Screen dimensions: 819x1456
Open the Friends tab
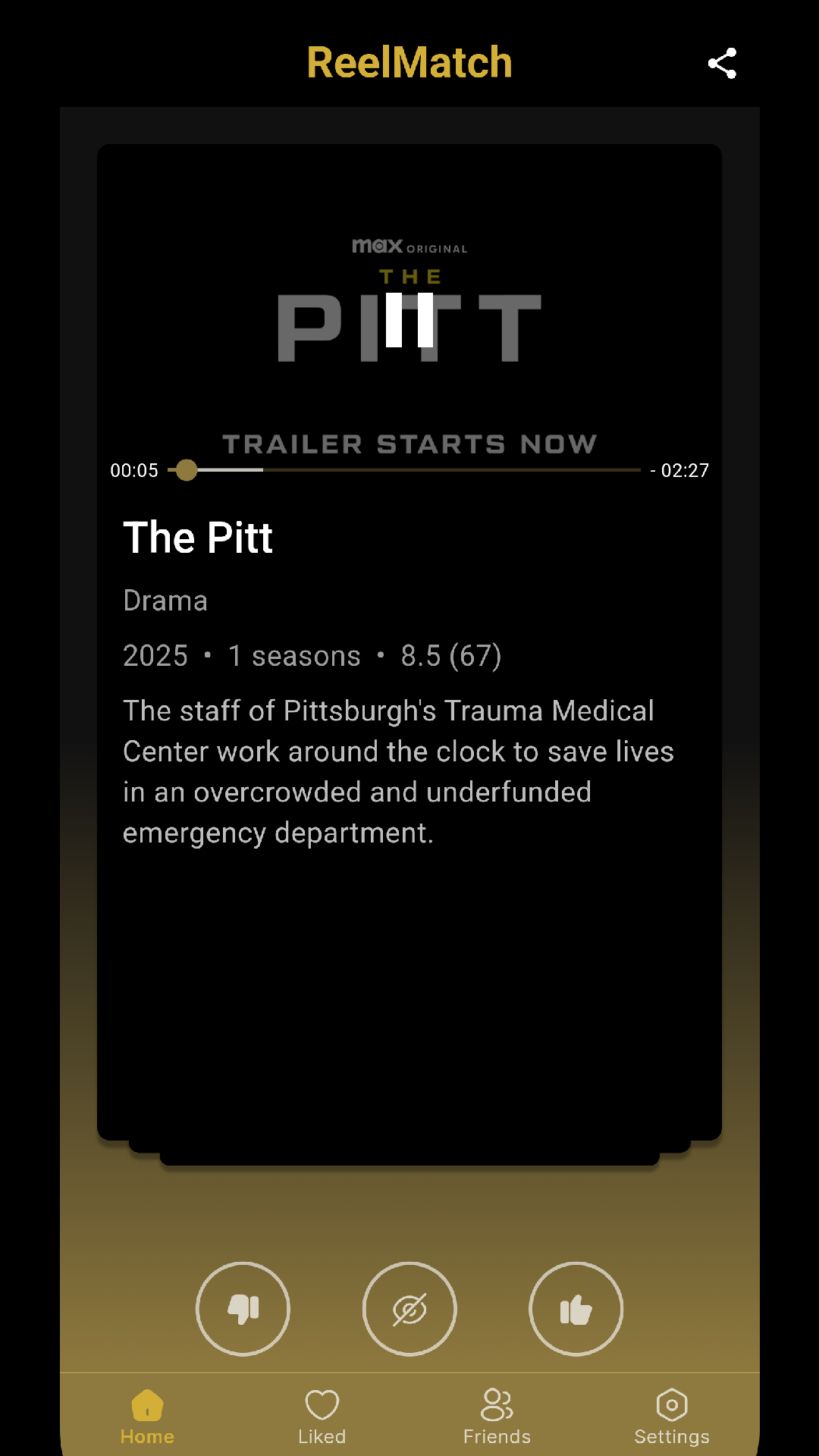pyautogui.click(x=497, y=1417)
